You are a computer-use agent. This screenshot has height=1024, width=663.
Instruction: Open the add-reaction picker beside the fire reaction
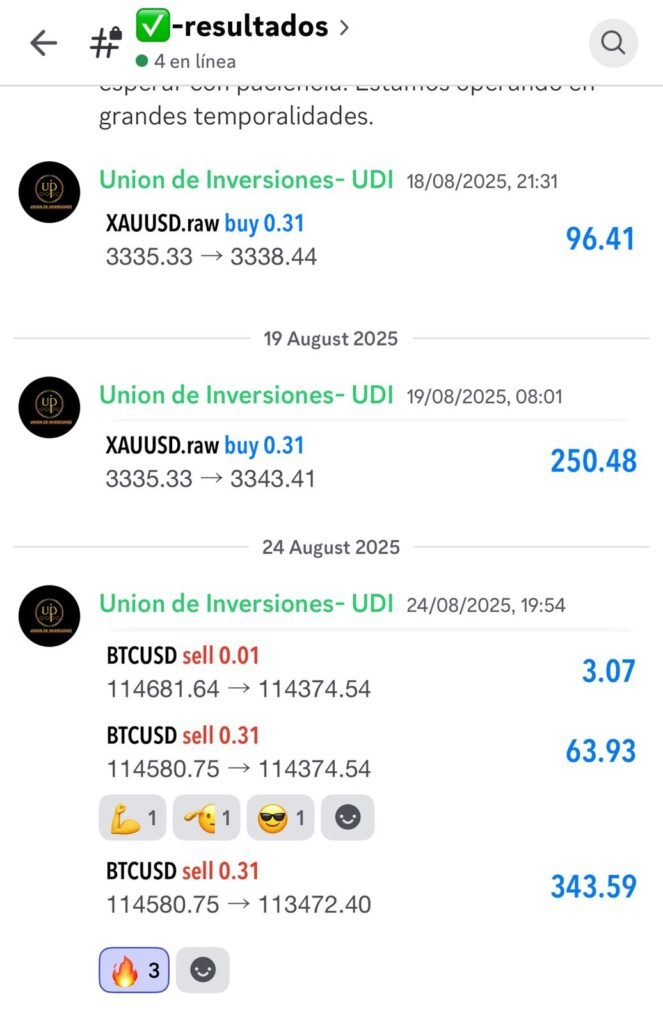pyautogui.click(x=203, y=970)
